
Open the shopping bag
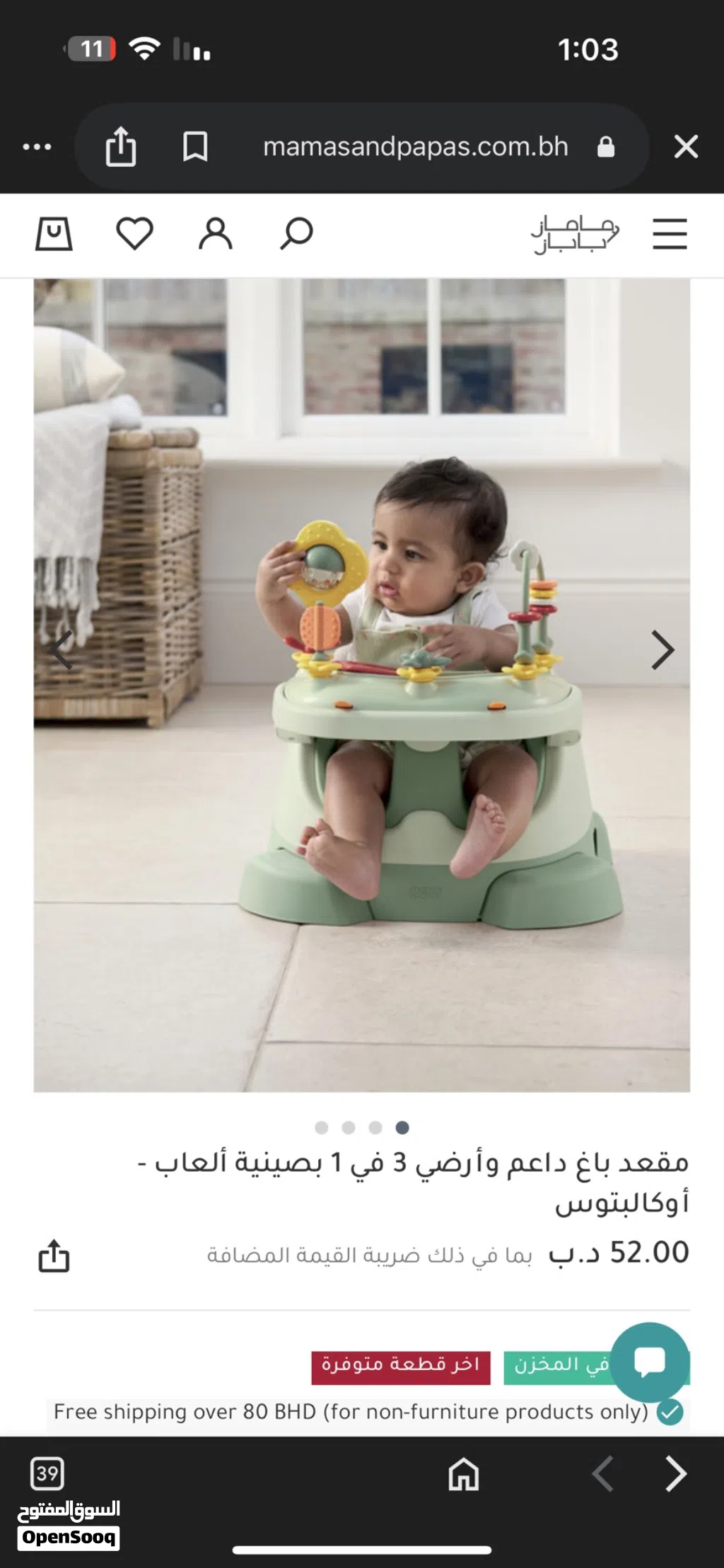pos(54,234)
